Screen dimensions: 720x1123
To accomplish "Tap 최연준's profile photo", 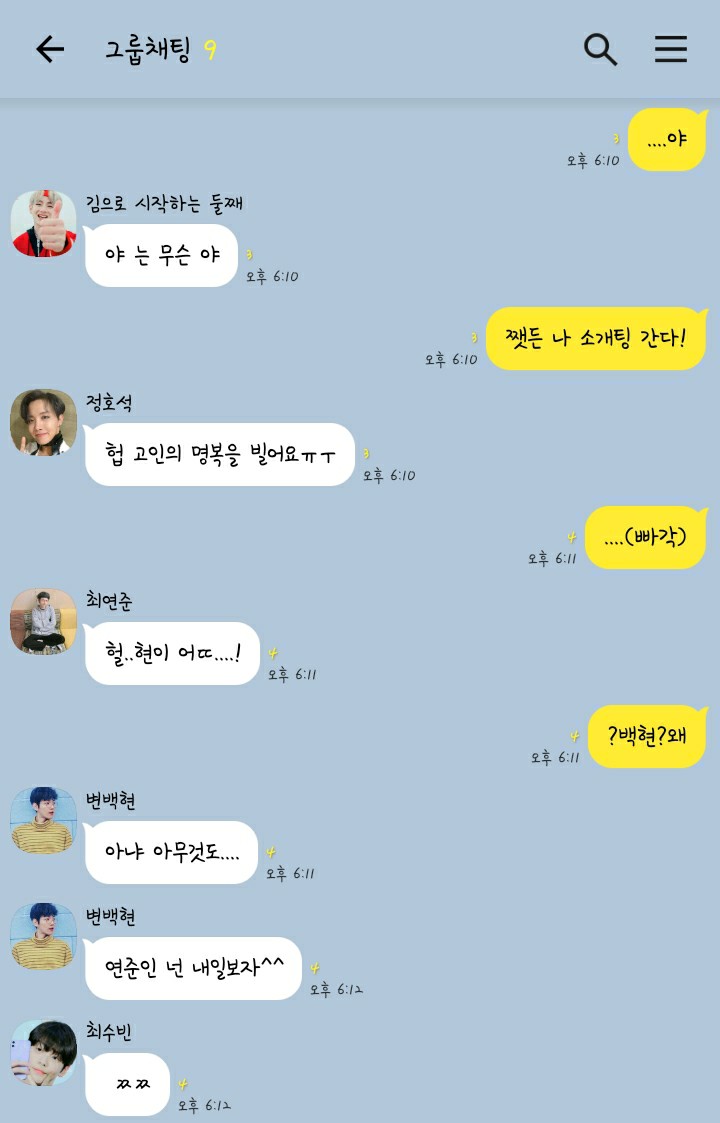I will click(x=43, y=621).
